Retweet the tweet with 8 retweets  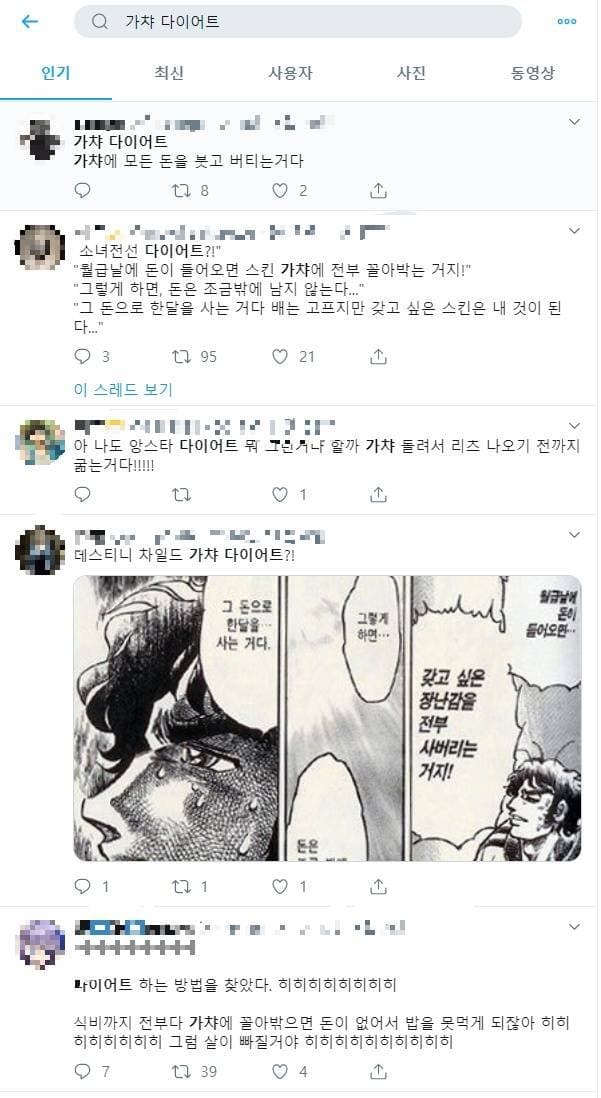pyautogui.click(x=182, y=190)
